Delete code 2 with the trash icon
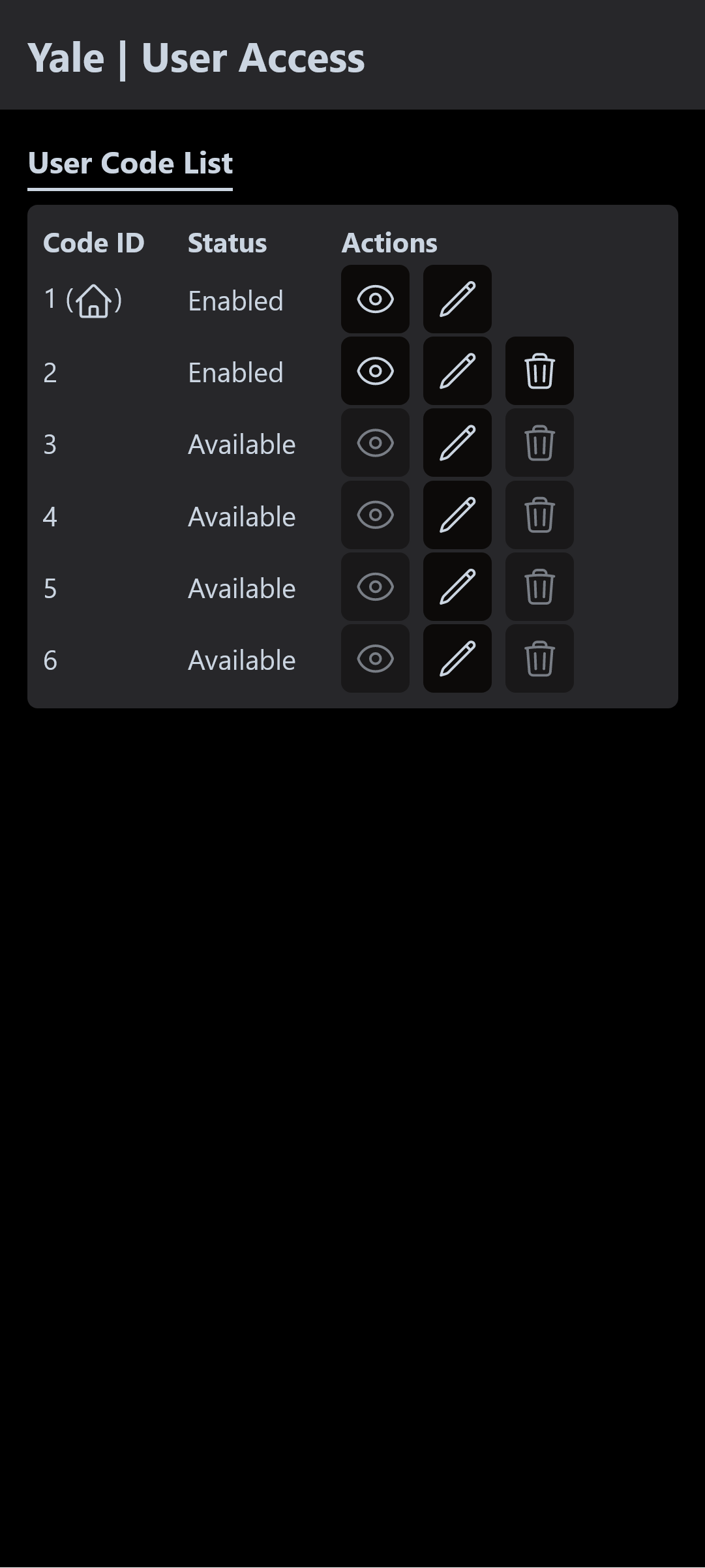 coord(539,371)
